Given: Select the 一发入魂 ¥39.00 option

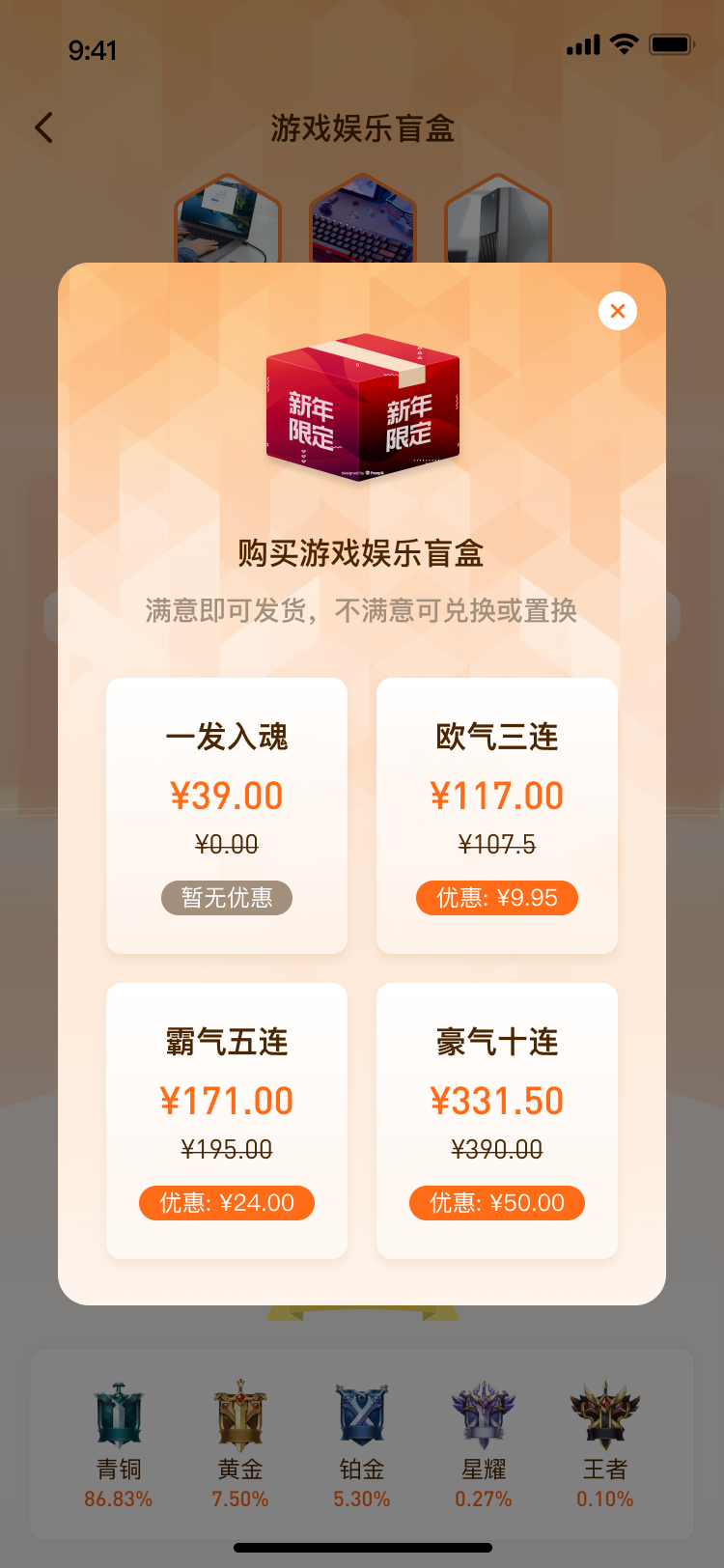Looking at the screenshot, I should 227,816.
